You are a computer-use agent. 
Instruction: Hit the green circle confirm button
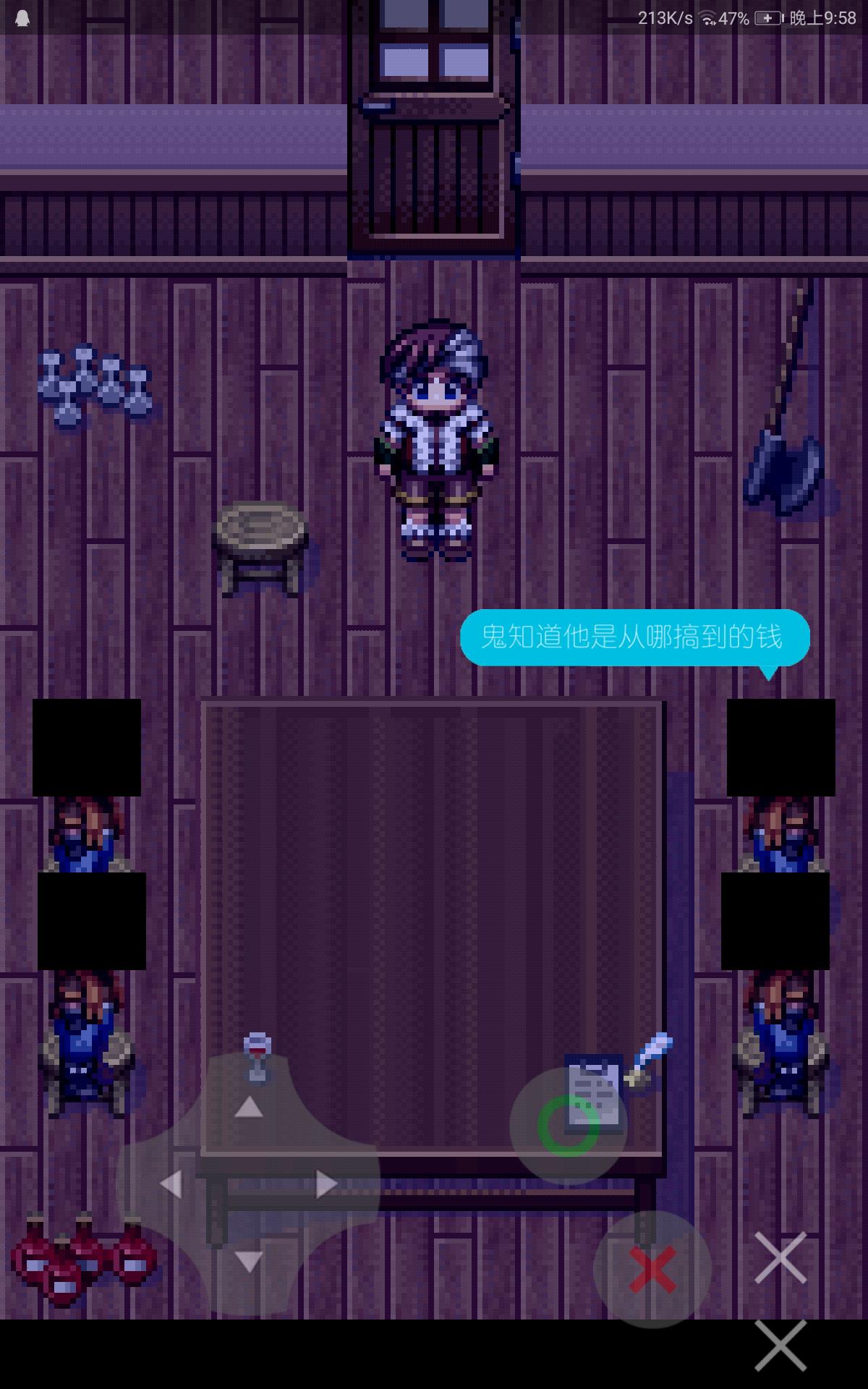coord(569,1126)
